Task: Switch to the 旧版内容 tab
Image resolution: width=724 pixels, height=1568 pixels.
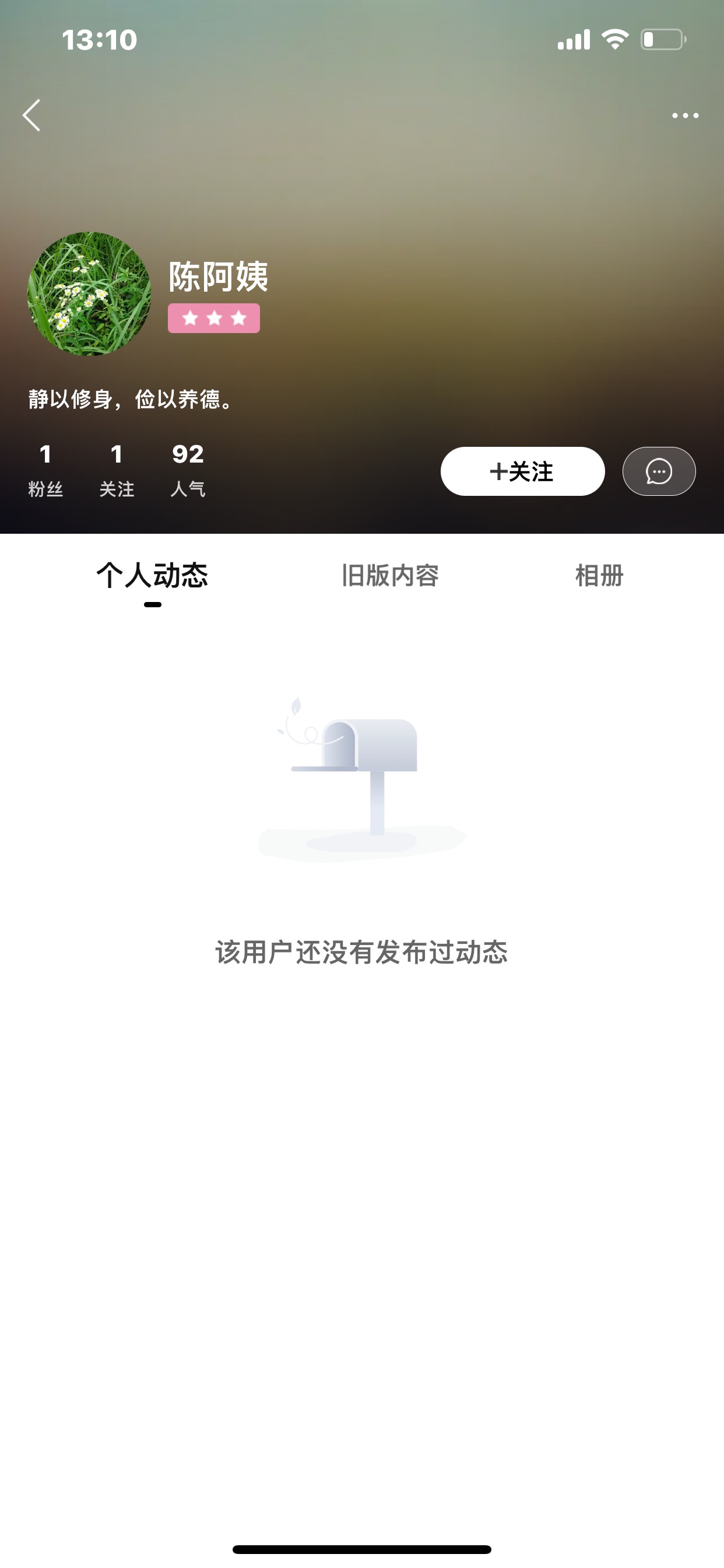Action: click(390, 575)
